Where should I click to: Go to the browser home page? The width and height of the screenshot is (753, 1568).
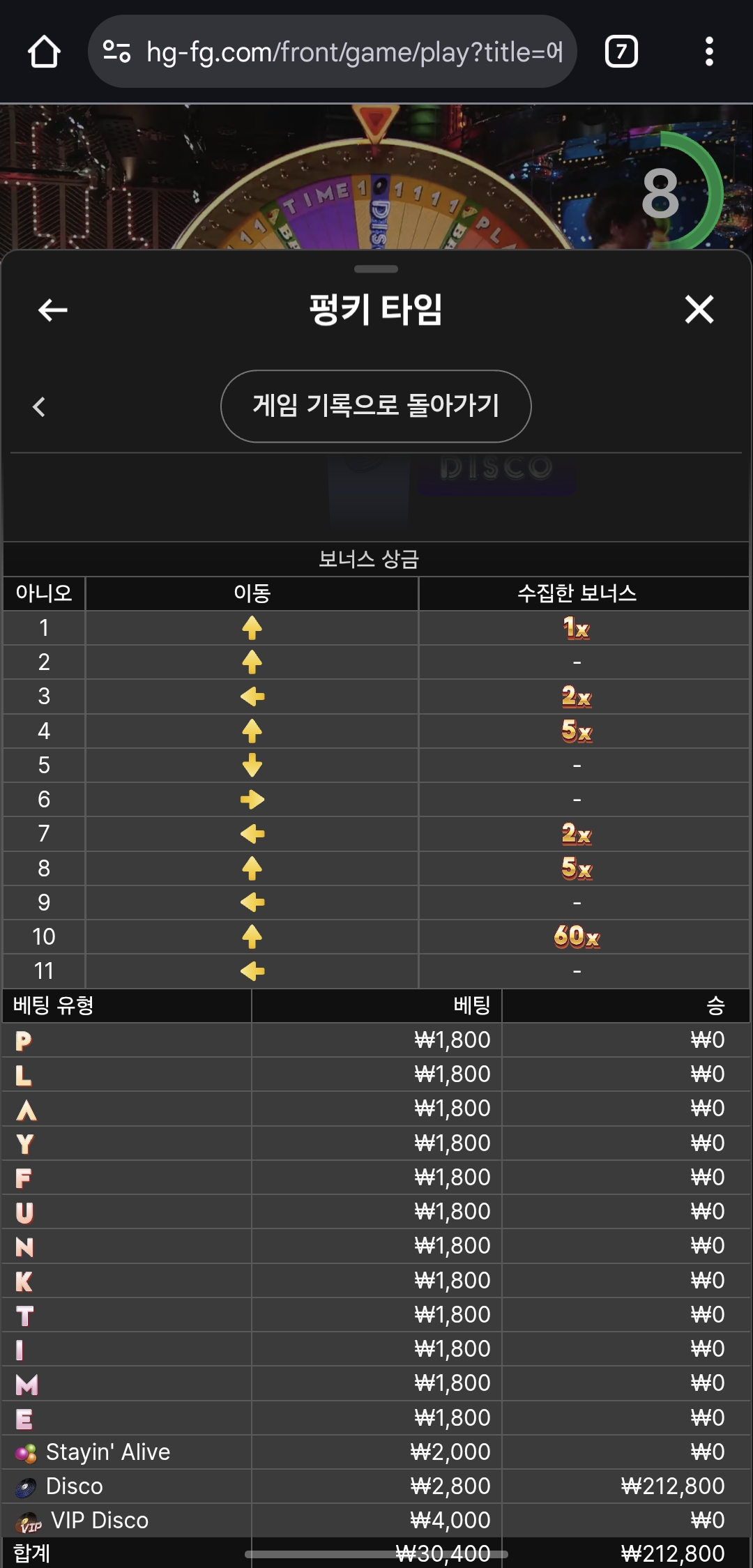pos(43,52)
